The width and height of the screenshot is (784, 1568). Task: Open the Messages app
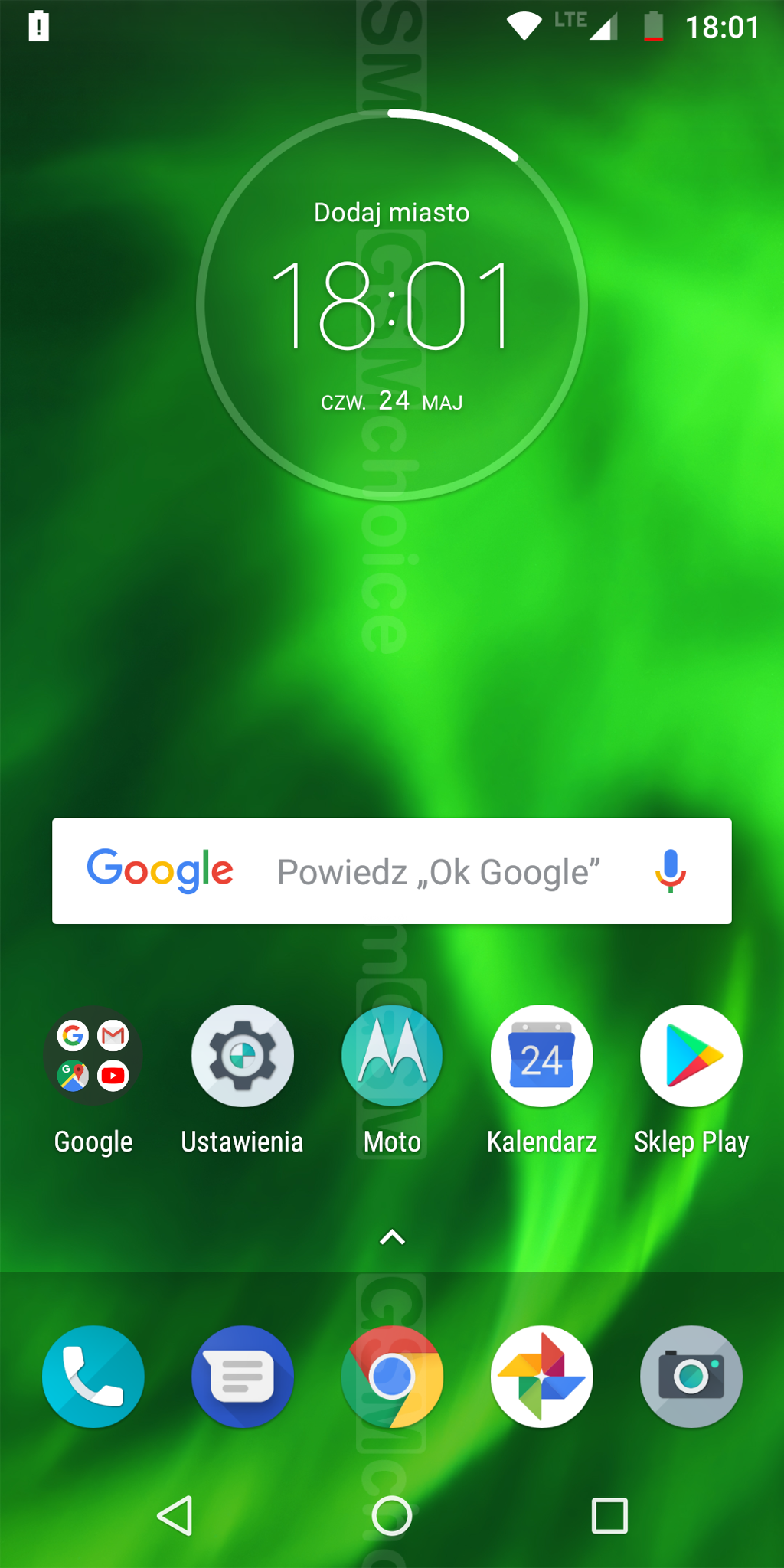(x=242, y=1376)
